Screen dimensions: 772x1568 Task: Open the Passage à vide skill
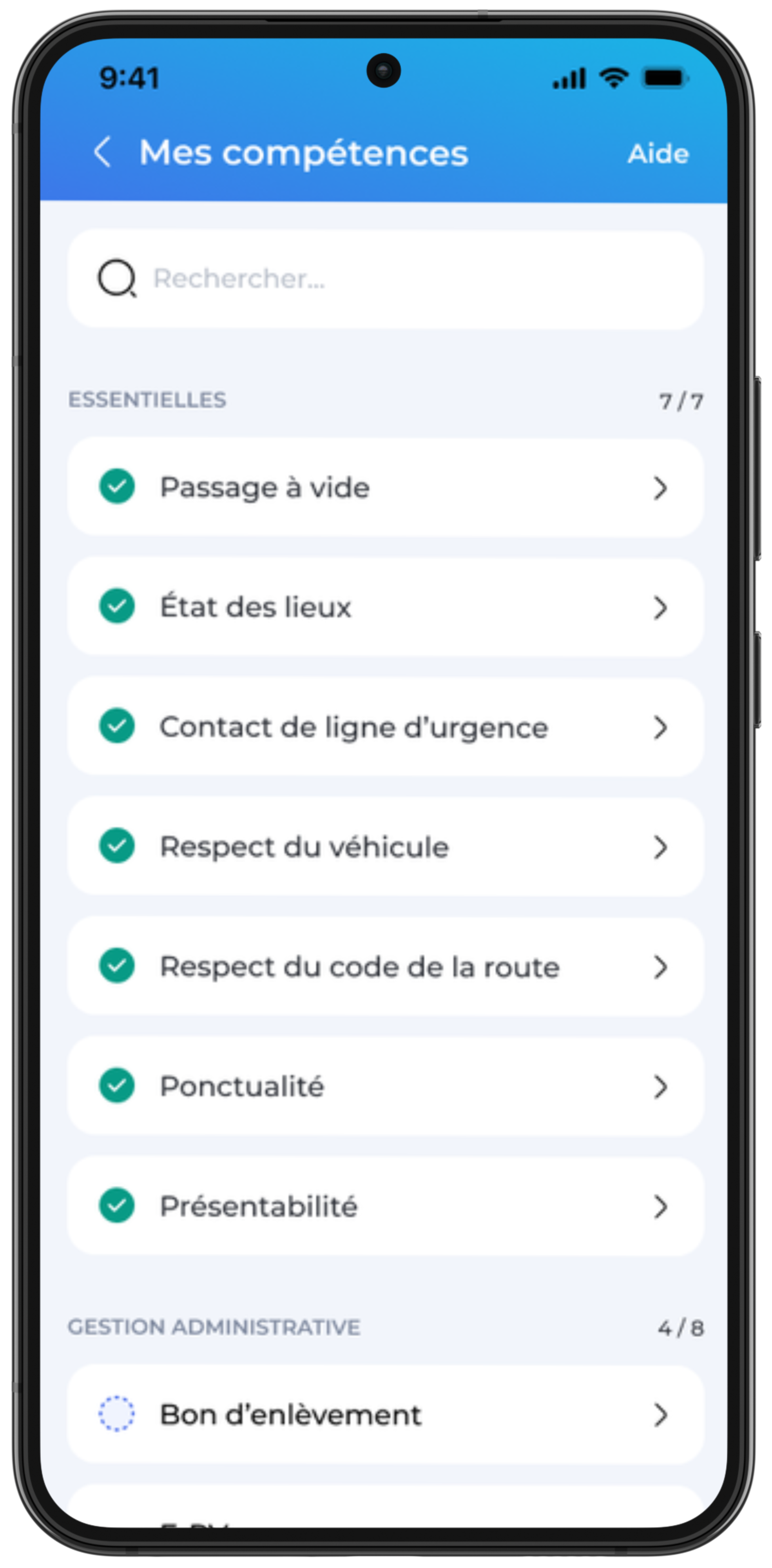(386, 488)
